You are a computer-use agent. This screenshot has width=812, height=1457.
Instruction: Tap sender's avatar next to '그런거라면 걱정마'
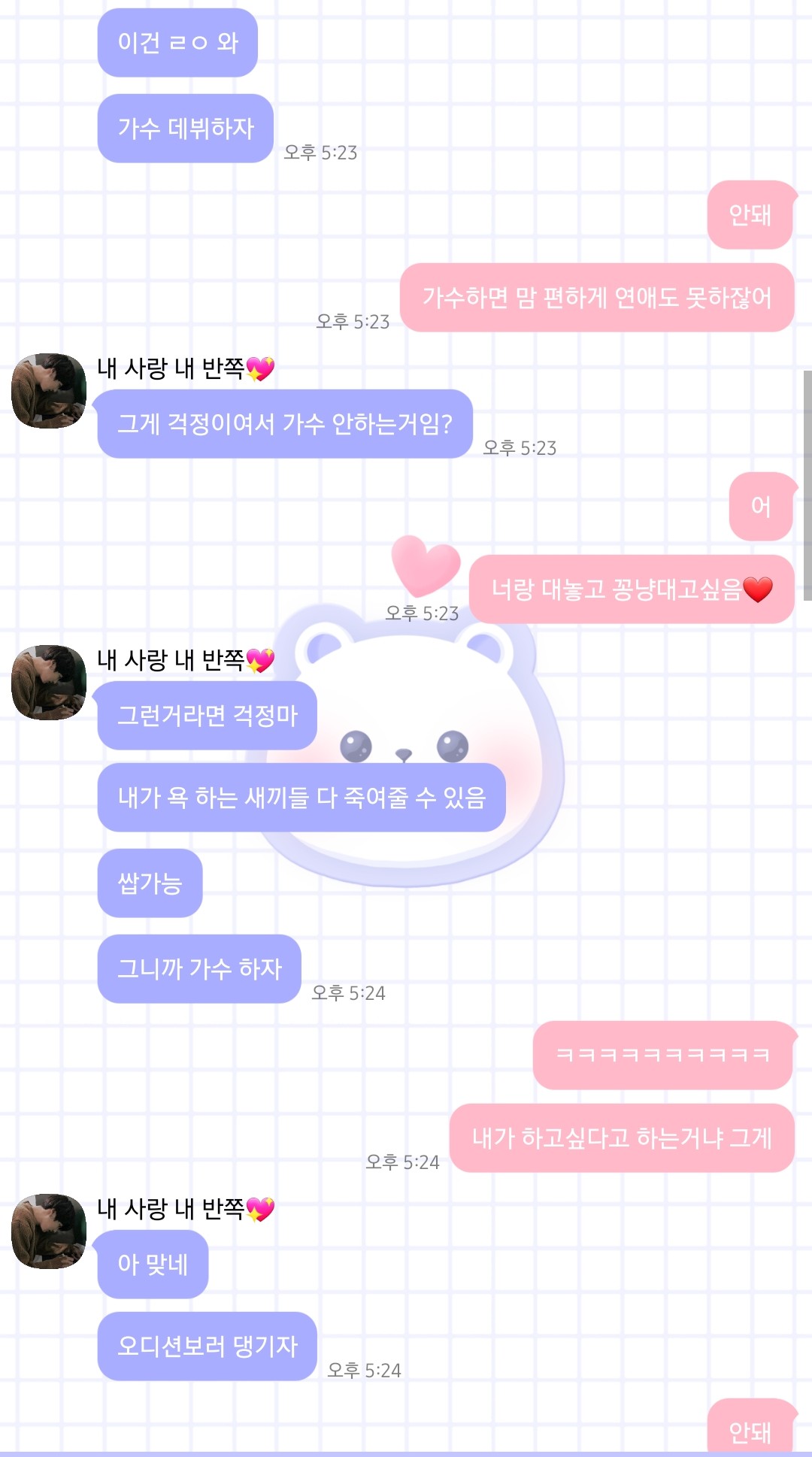49,683
